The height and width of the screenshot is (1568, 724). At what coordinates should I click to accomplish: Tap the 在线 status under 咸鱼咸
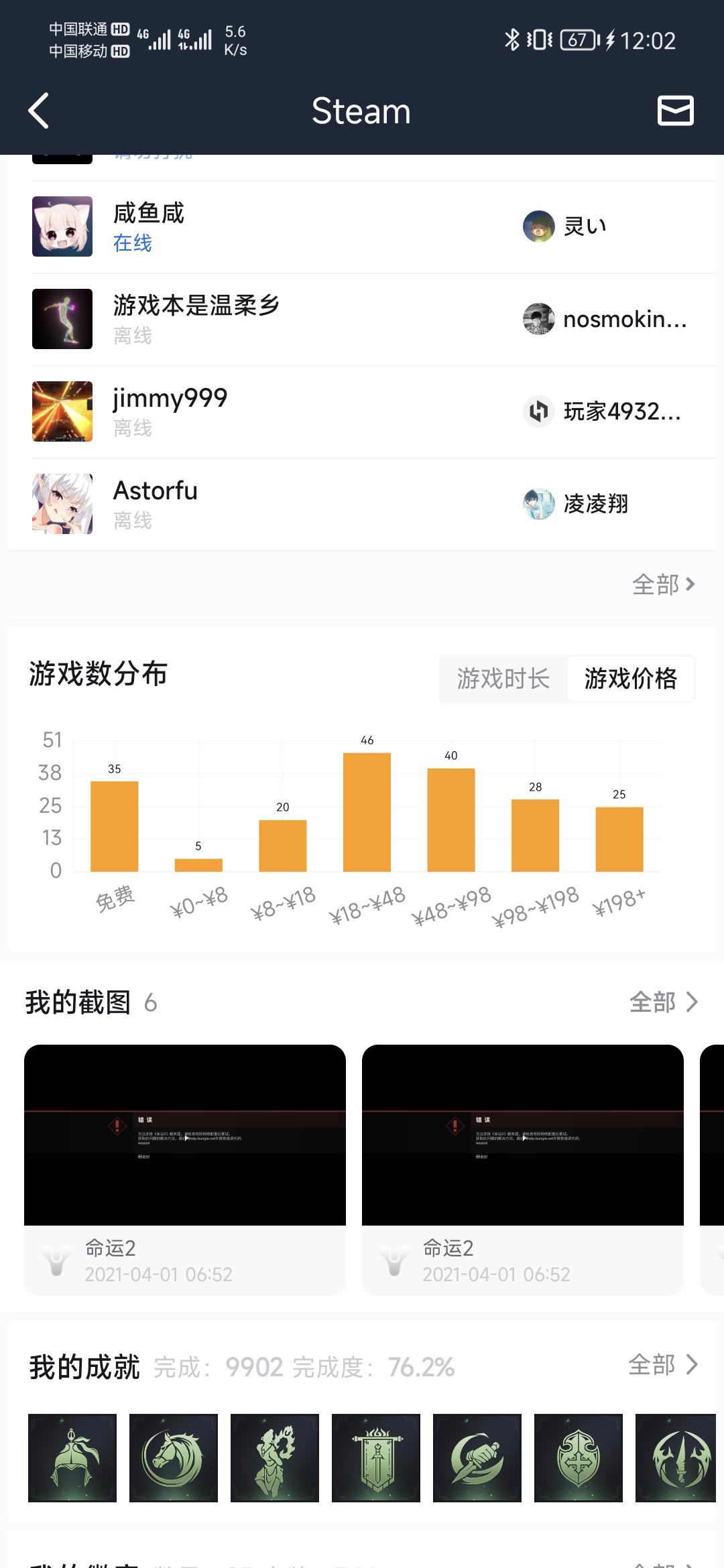click(x=132, y=245)
